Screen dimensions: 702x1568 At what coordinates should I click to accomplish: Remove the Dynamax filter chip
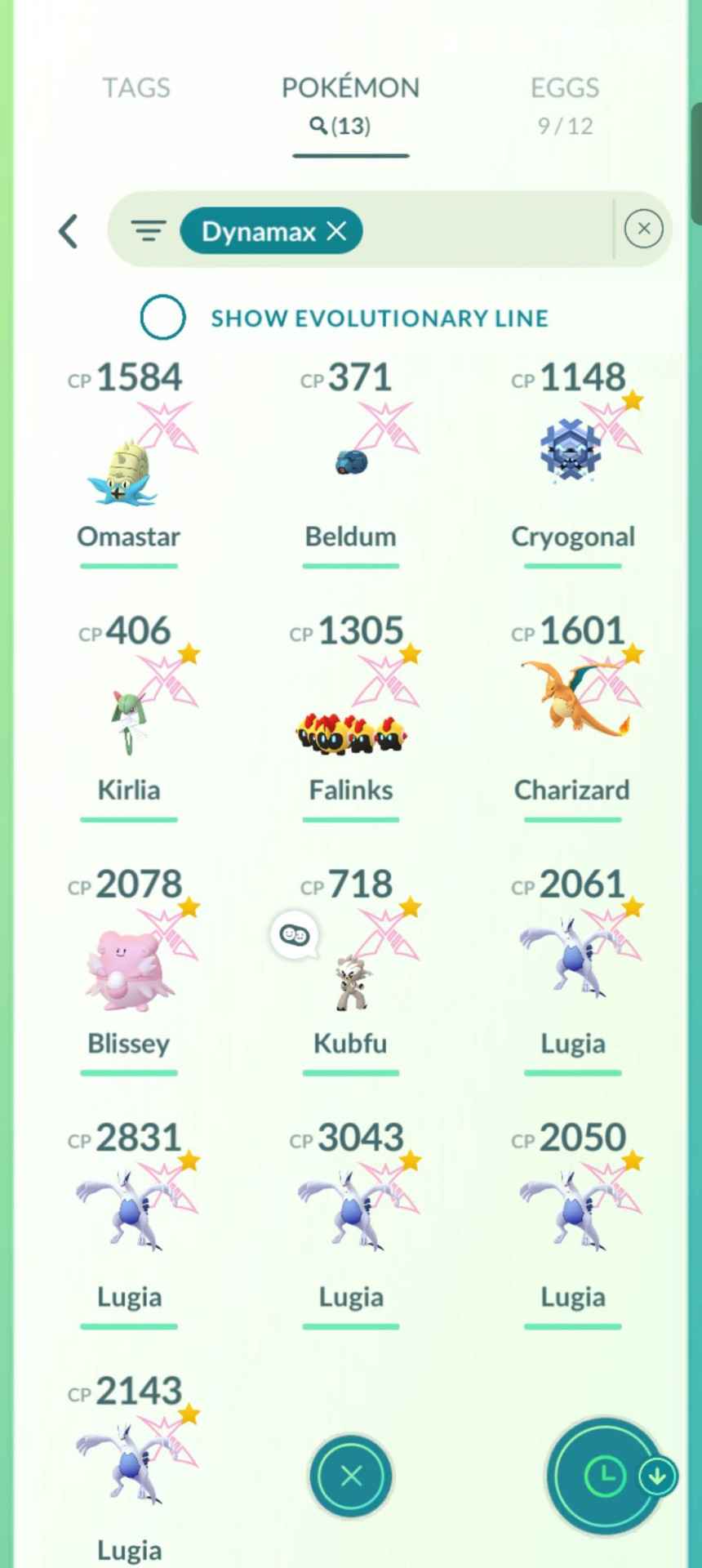pos(336,231)
